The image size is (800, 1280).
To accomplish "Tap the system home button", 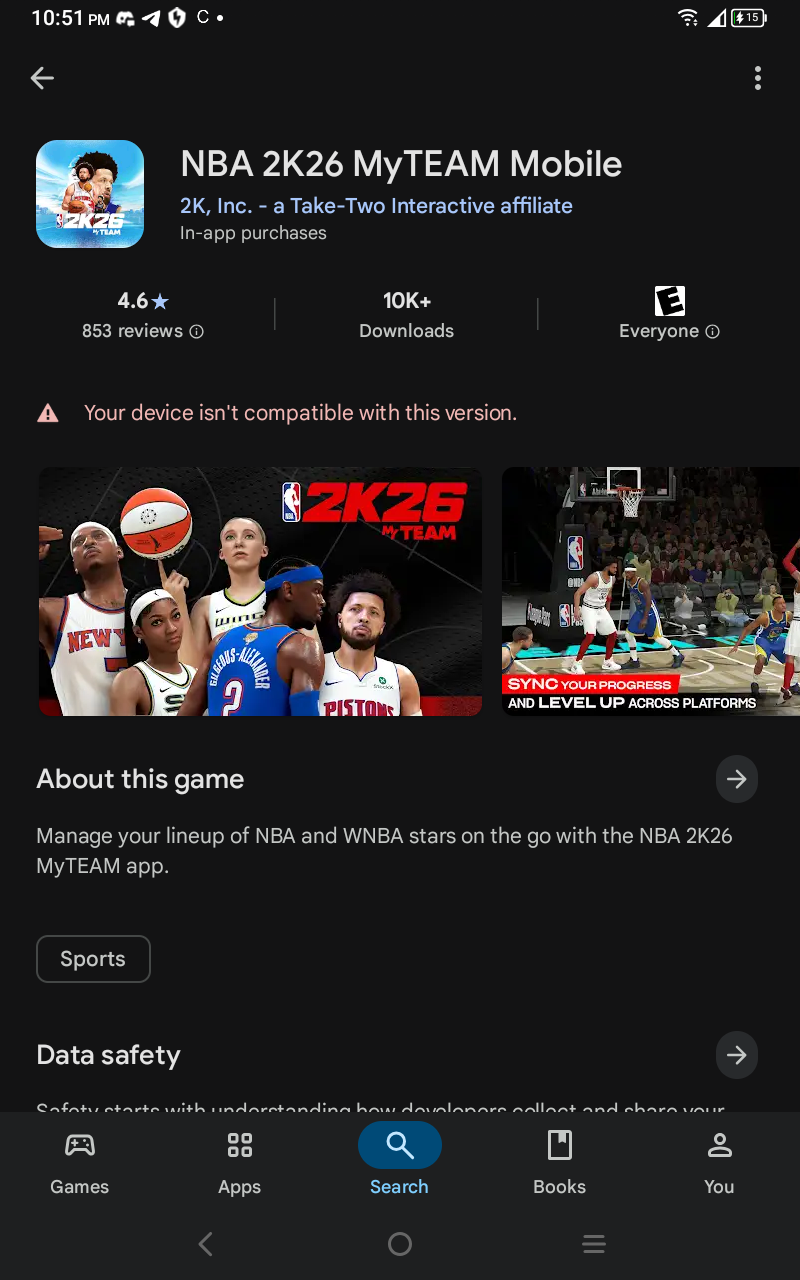I will coord(400,1244).
